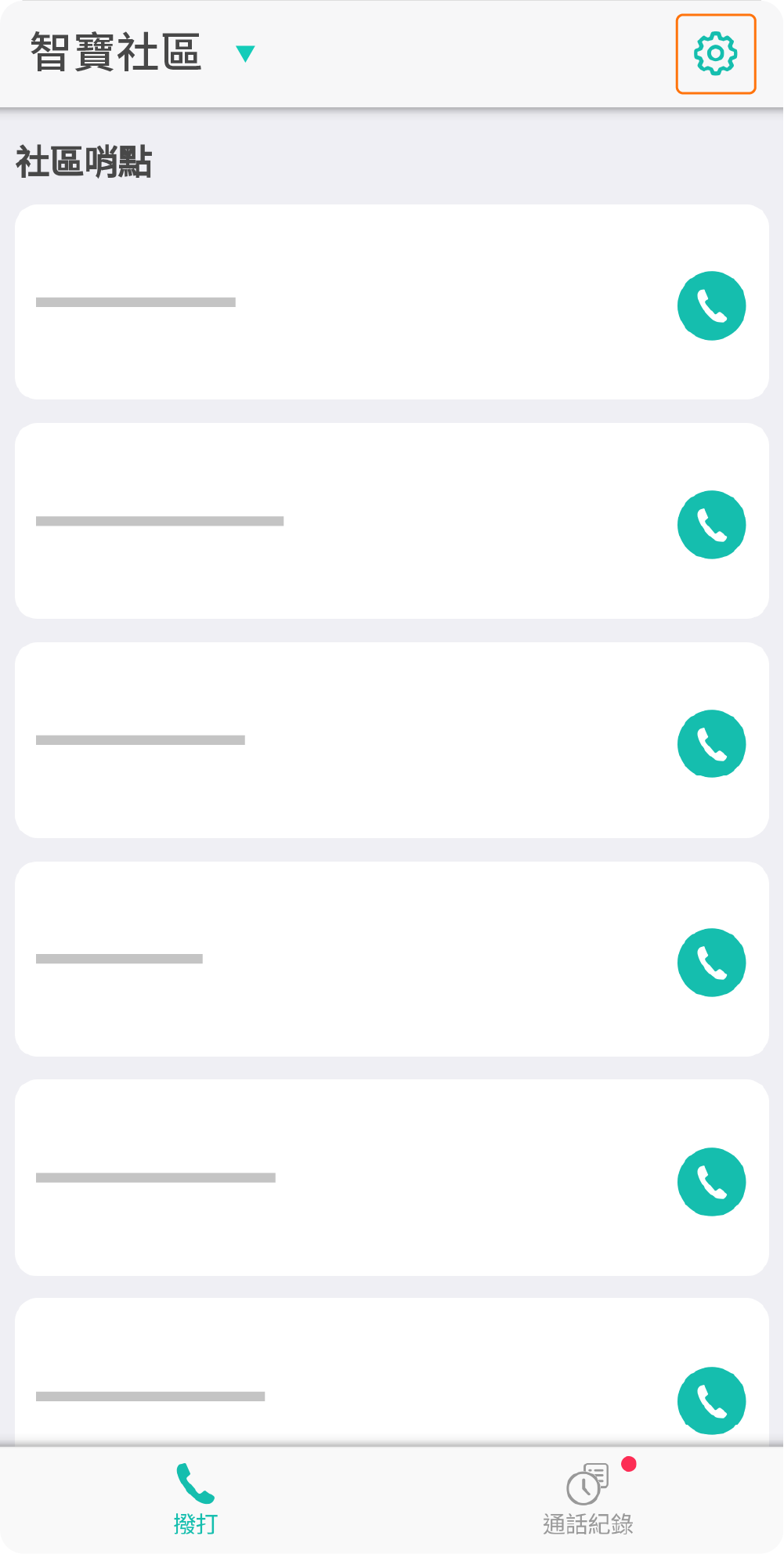784x1554 pixels.
Task: Select the 撥打 tab
Action: (x=196, y=1499)
